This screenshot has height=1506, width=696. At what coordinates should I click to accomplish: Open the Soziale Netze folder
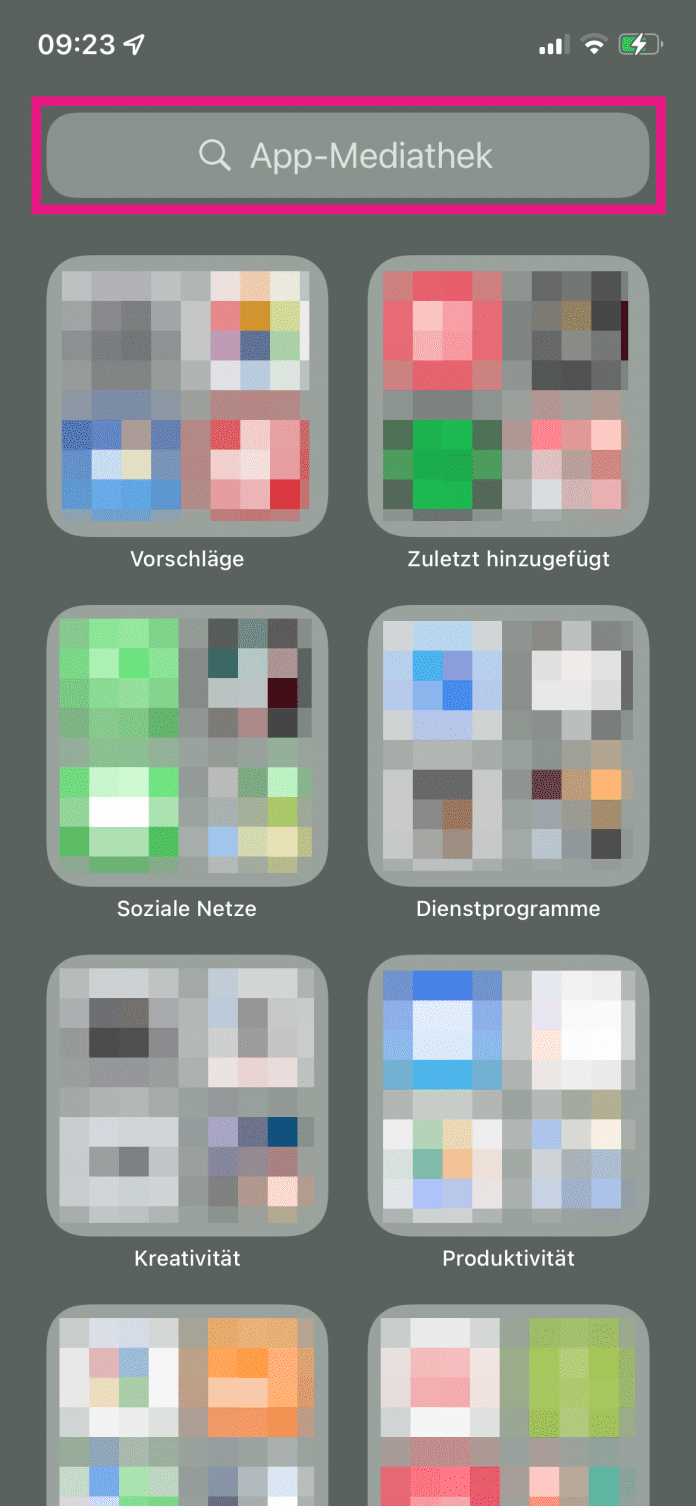(x=187, y=746)
